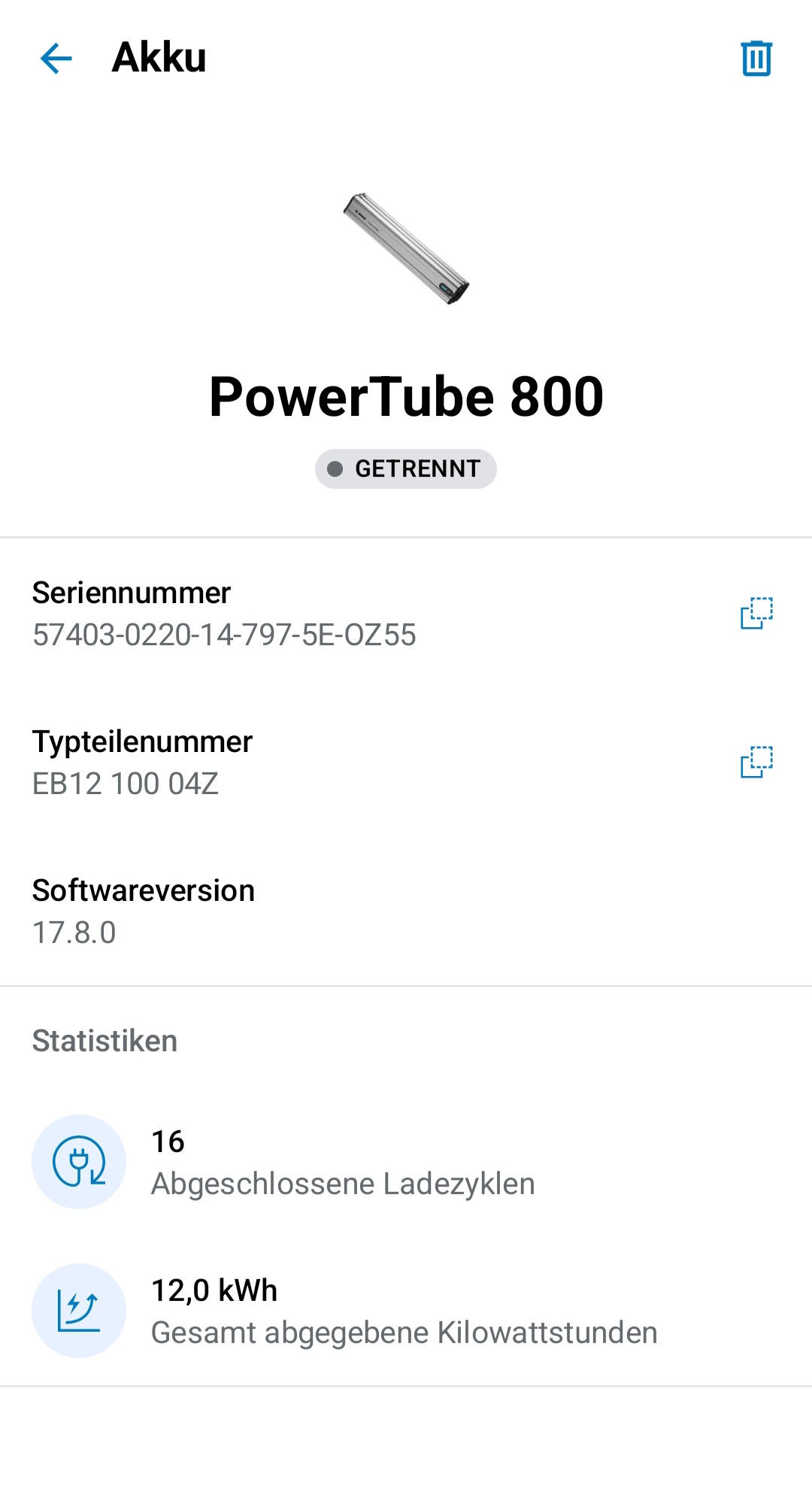This screenshot has width=812, height=1498.
Task: Select the kilowatt hours chart icon
Action: click(x=79, y=1311)
